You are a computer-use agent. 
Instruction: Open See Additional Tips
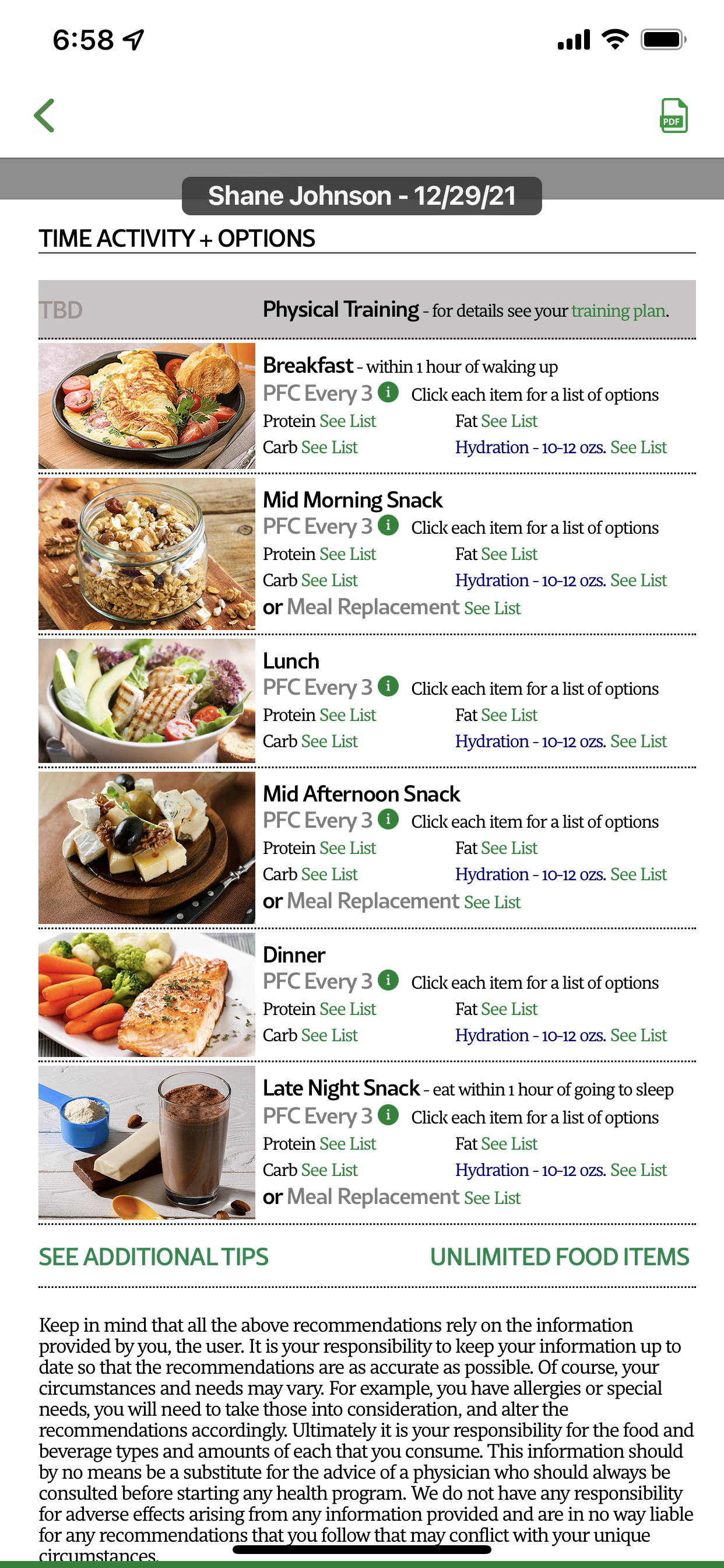click(153, 1257)
